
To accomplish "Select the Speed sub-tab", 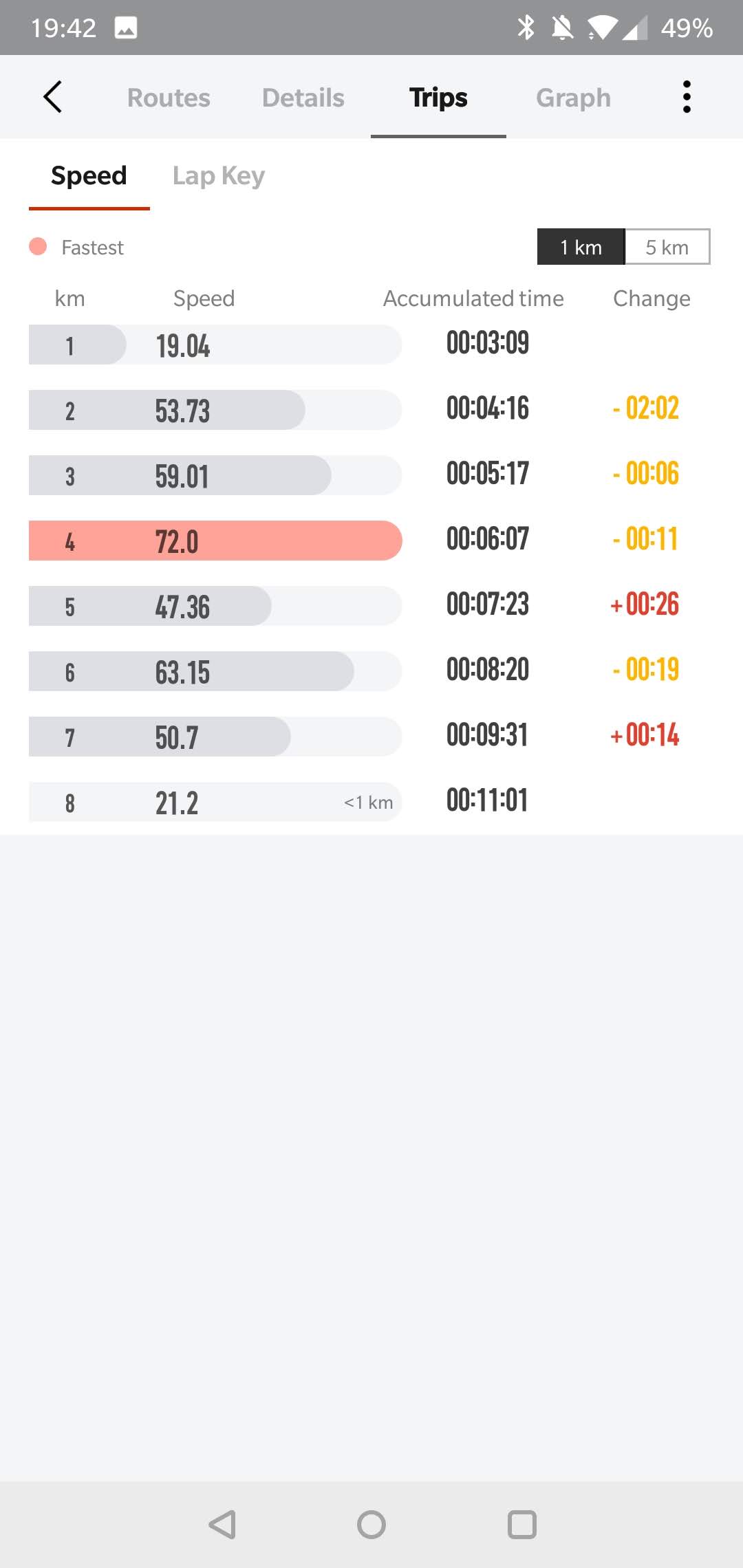I will (x=89, y=176).
